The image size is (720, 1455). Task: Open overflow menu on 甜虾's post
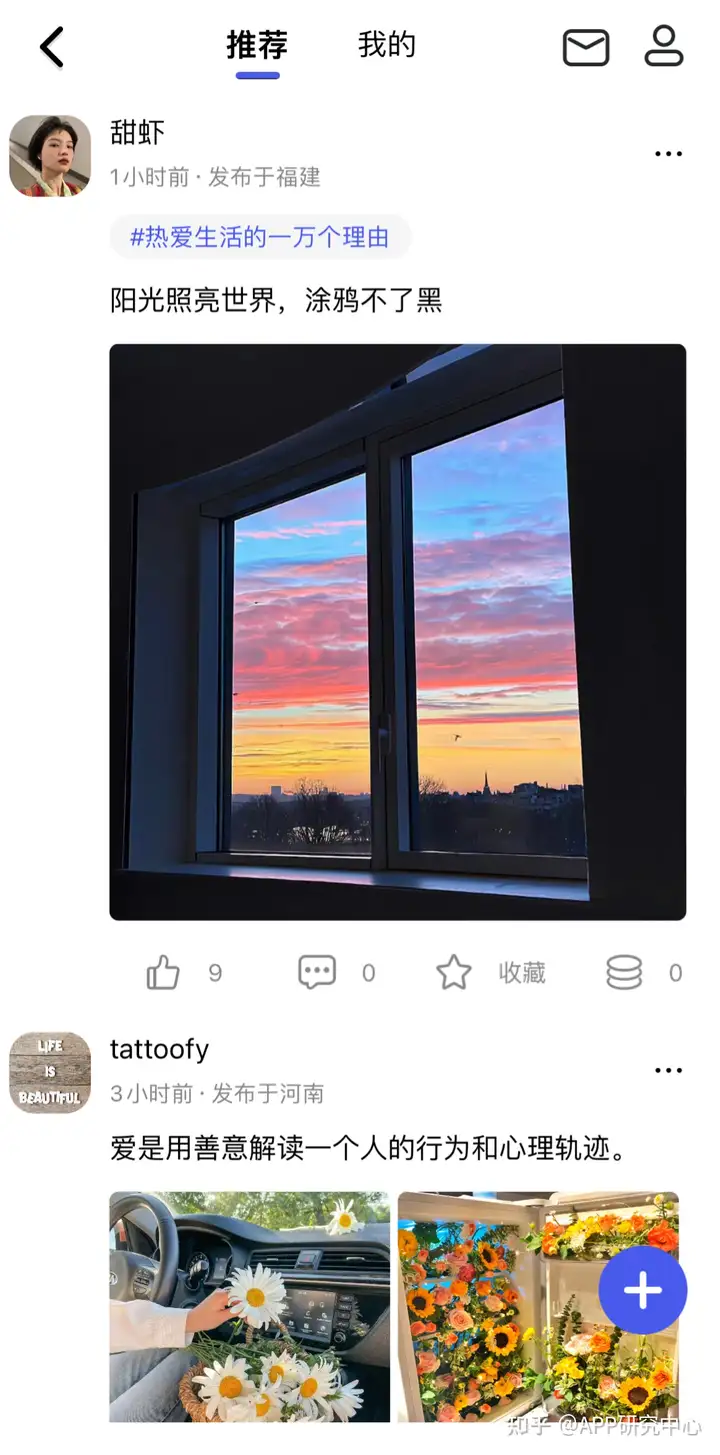pos(668,154)
